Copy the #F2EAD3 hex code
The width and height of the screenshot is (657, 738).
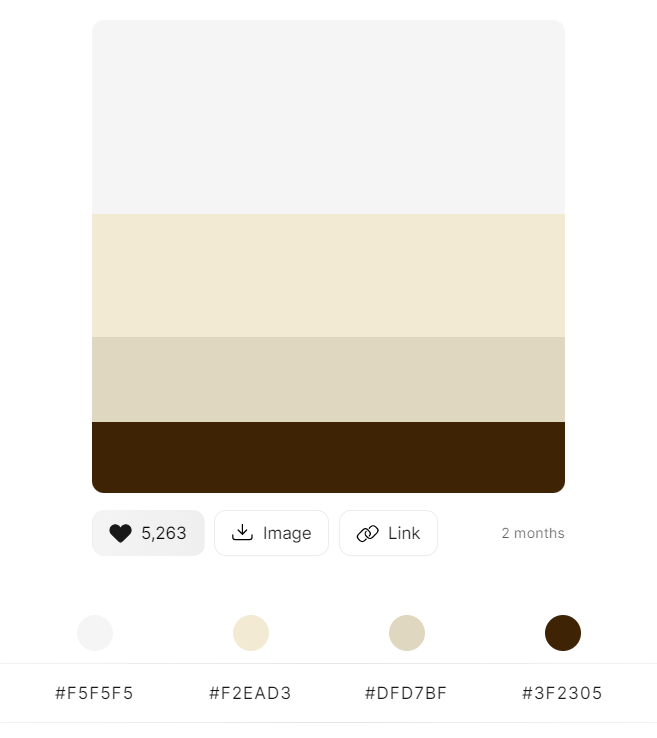point(250,693)
